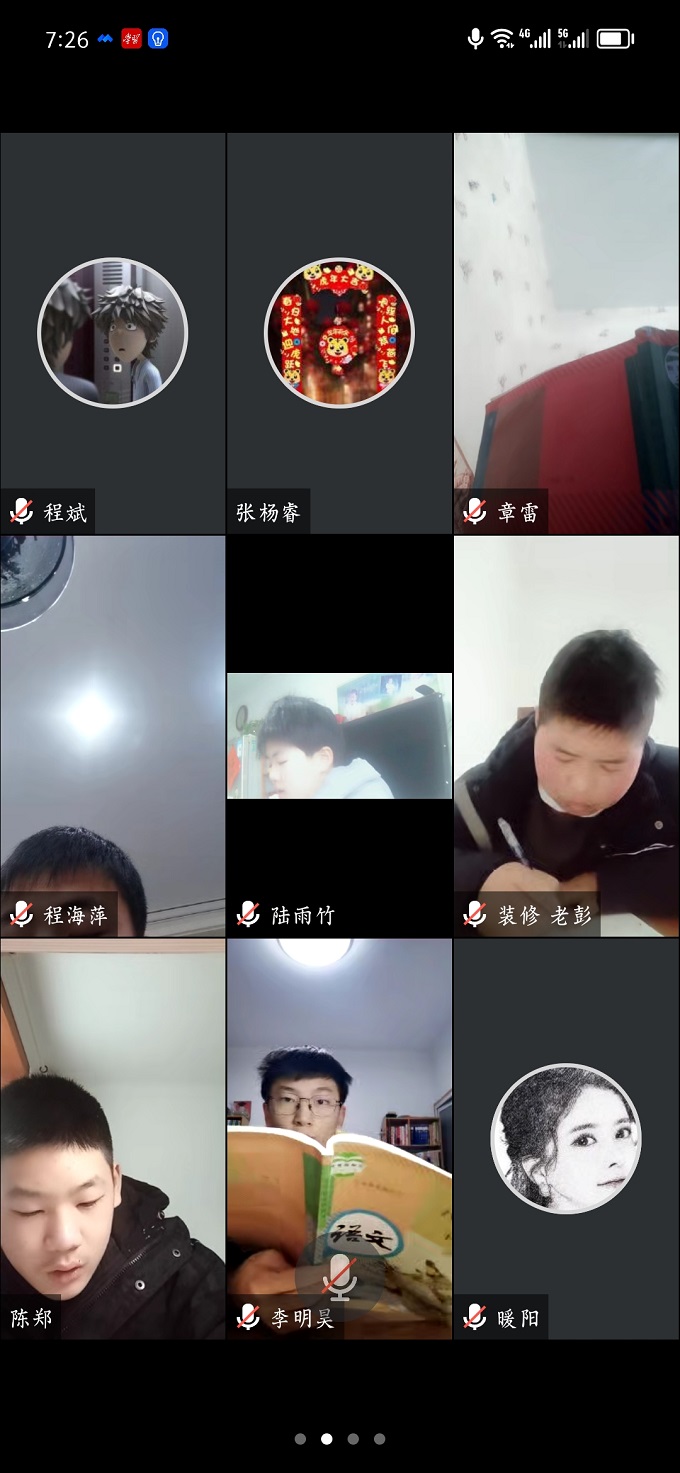The height and width of the screenshot is (1473, 680).
Task: Select 张杨睿's participant tile
Action: [x=339, y=333]
